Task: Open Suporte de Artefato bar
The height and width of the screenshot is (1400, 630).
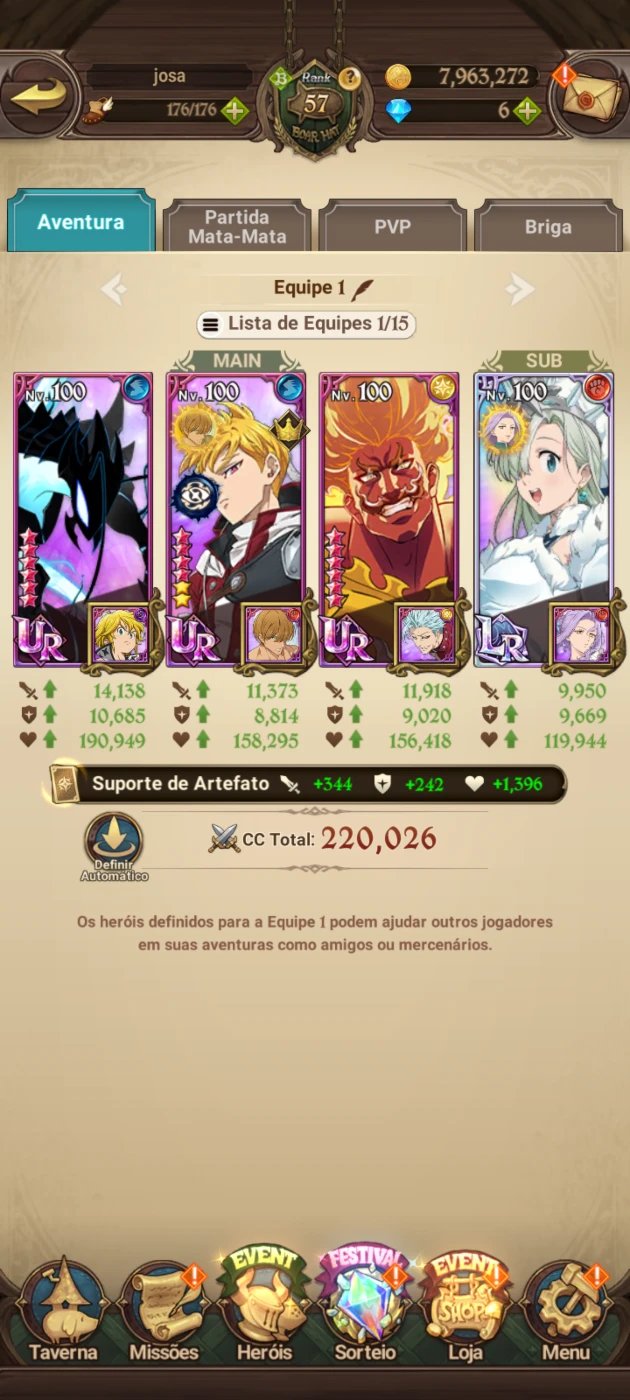Action: 306,784
